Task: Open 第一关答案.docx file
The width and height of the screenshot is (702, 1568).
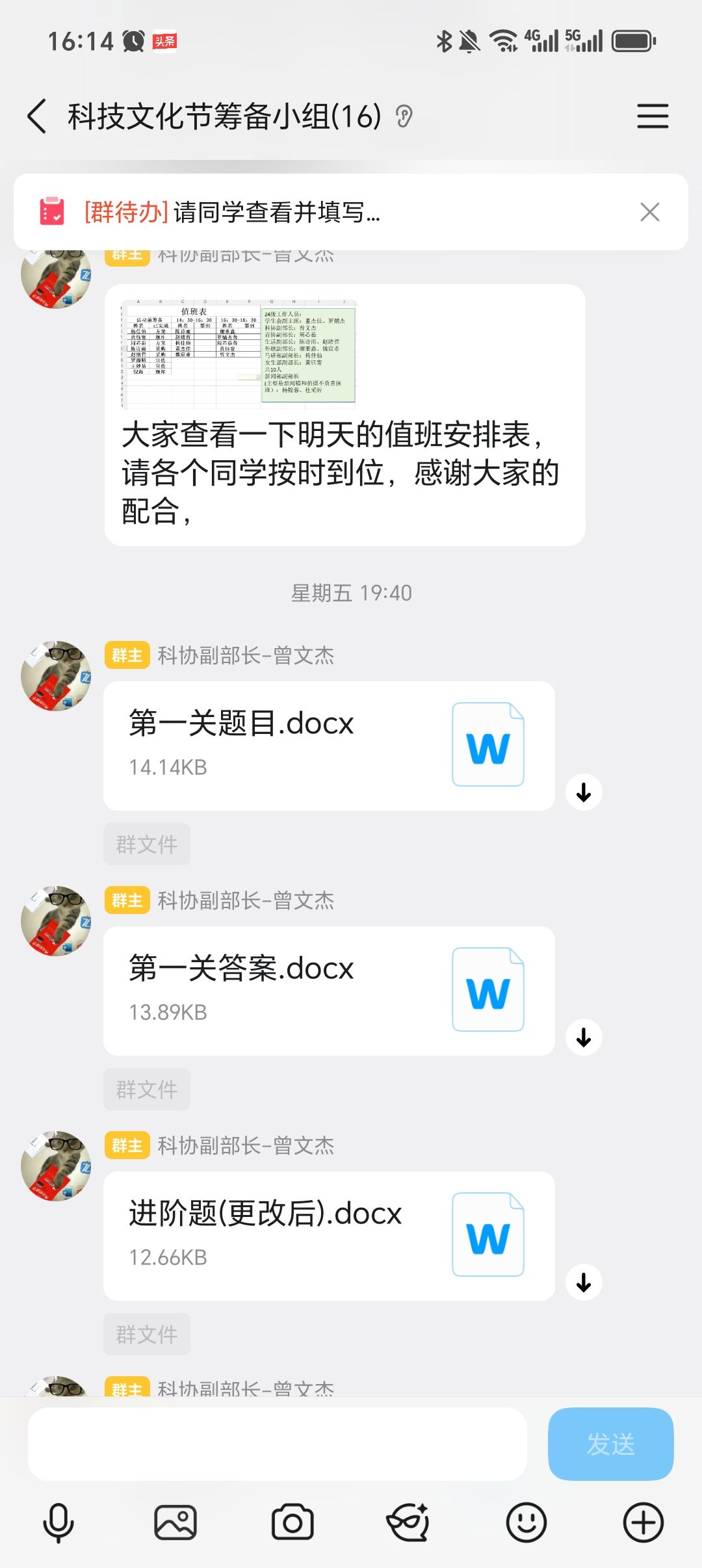Action: coord(328,990)
